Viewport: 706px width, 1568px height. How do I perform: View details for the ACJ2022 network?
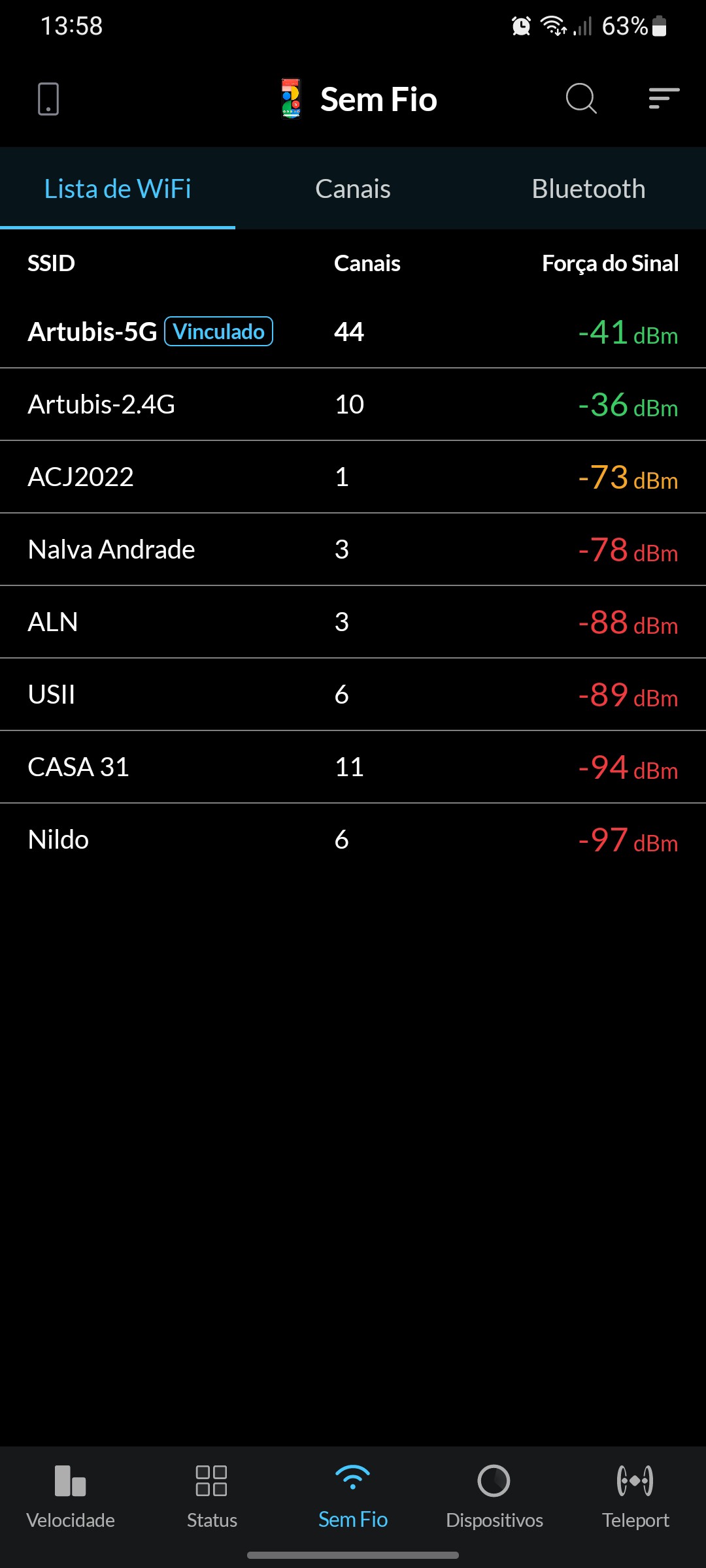point(353,477)
